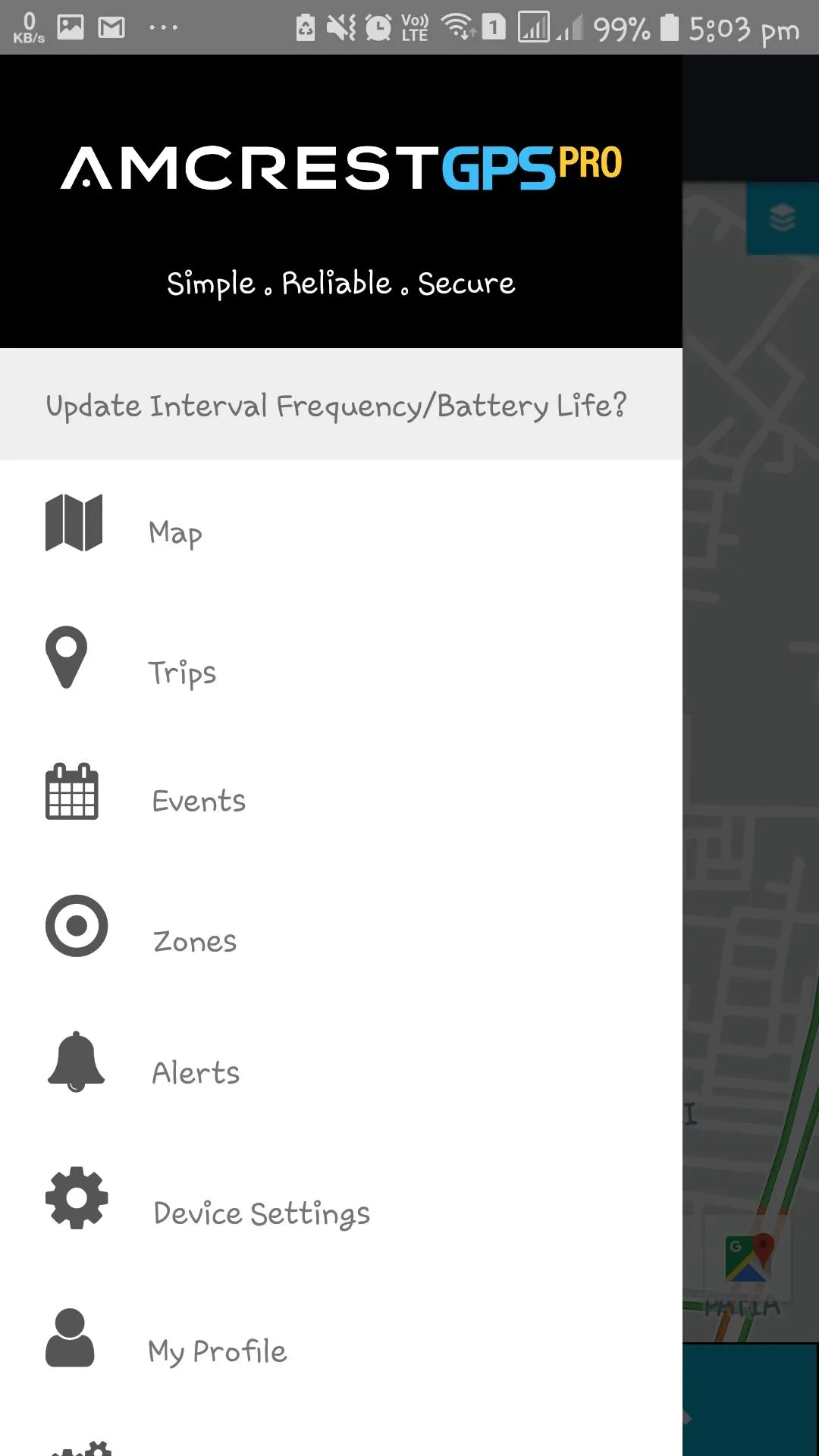Image resolution: width=819 pixels, height=1456 pixels.
Task: Open the Map menu item
Action: (x=175, y=532)
